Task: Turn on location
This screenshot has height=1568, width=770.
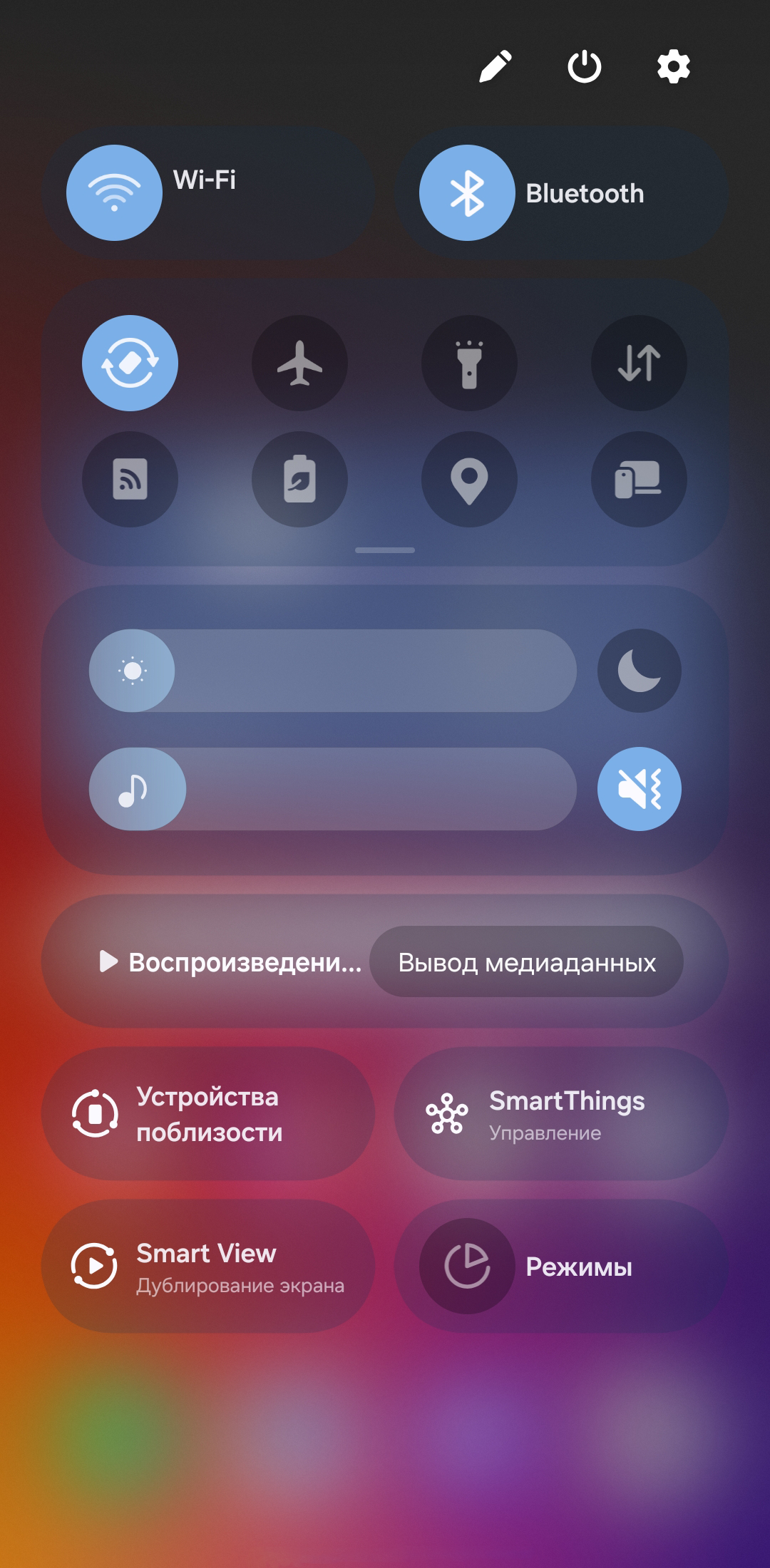Action: pyautogui.click(x=469, y=479)
